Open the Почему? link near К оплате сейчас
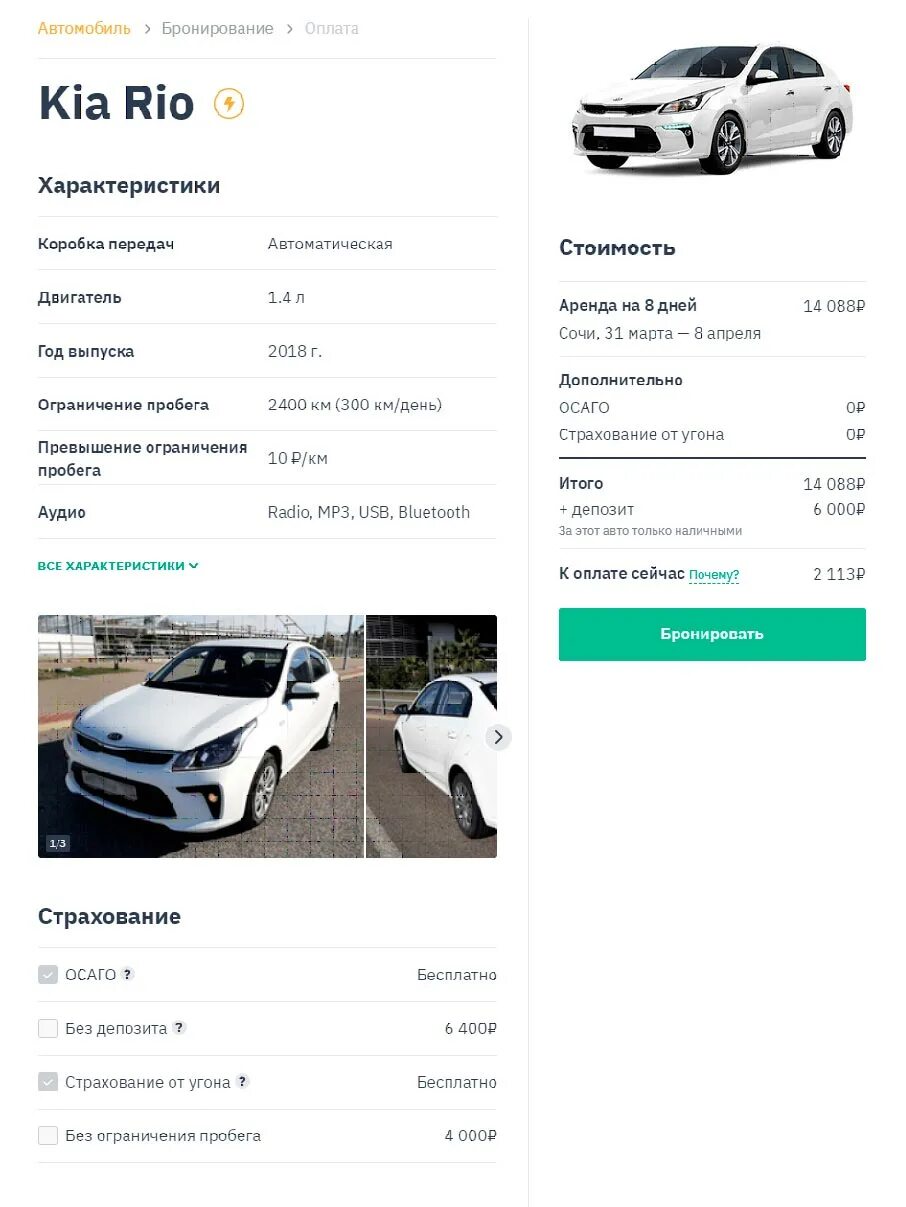This screenshot has height=1207, width=906. point(714,574)
